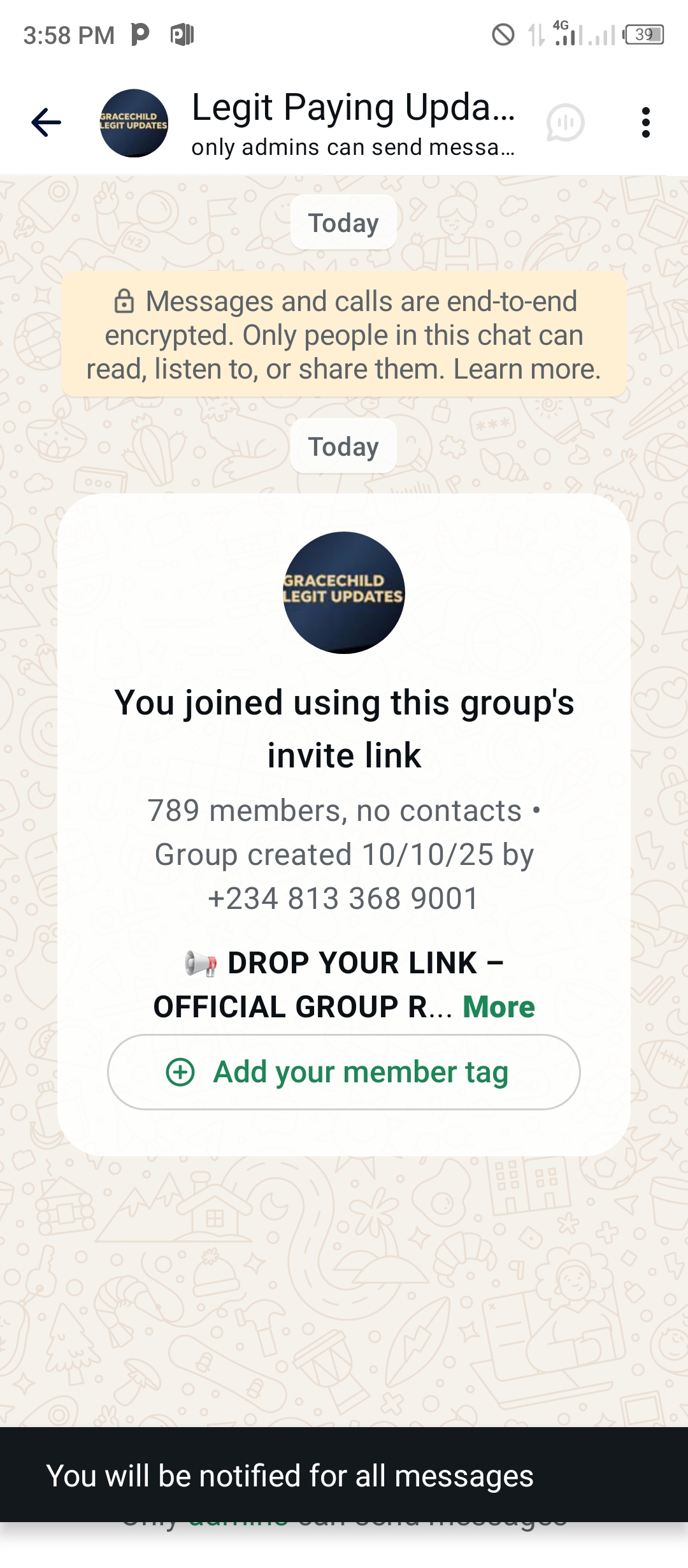Open Legit Paying Updates group info
This screenshot has height=1568, width=688.
(x=352, y=122)
